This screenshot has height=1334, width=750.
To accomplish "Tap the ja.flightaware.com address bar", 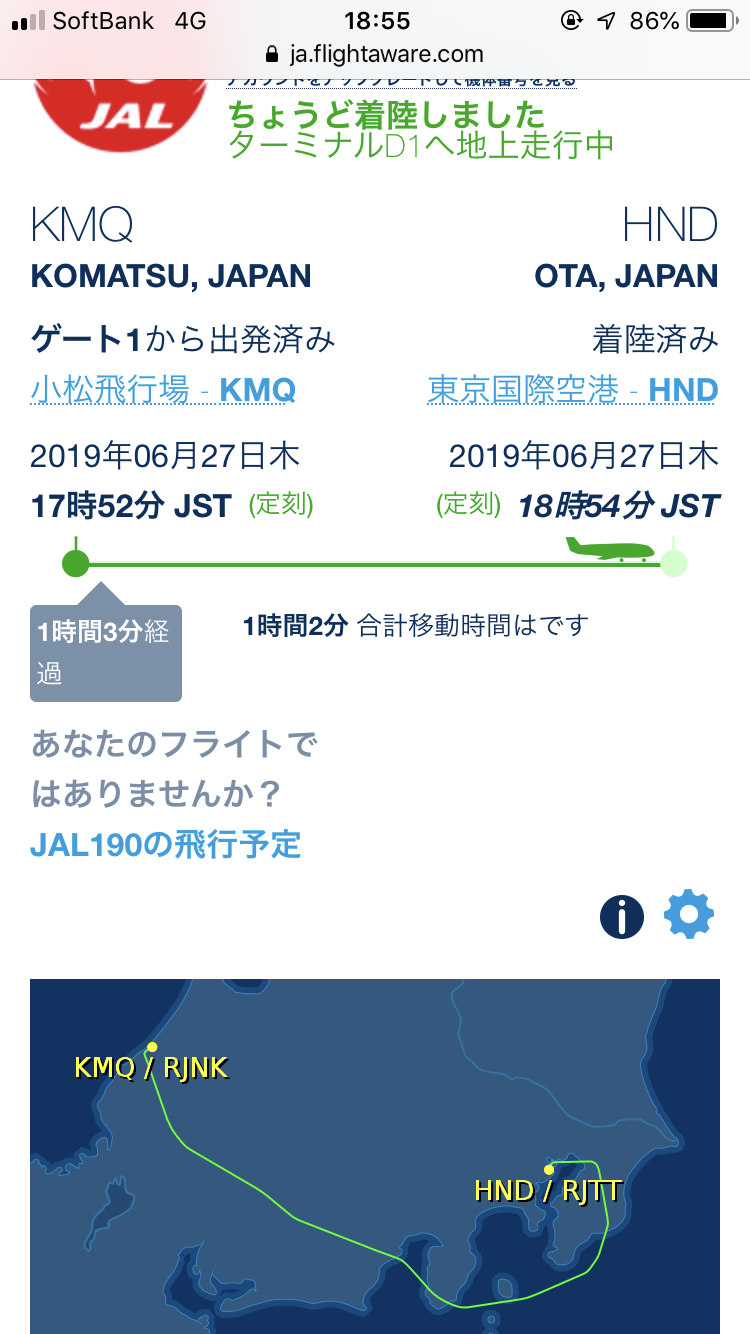I will point(375,55).
